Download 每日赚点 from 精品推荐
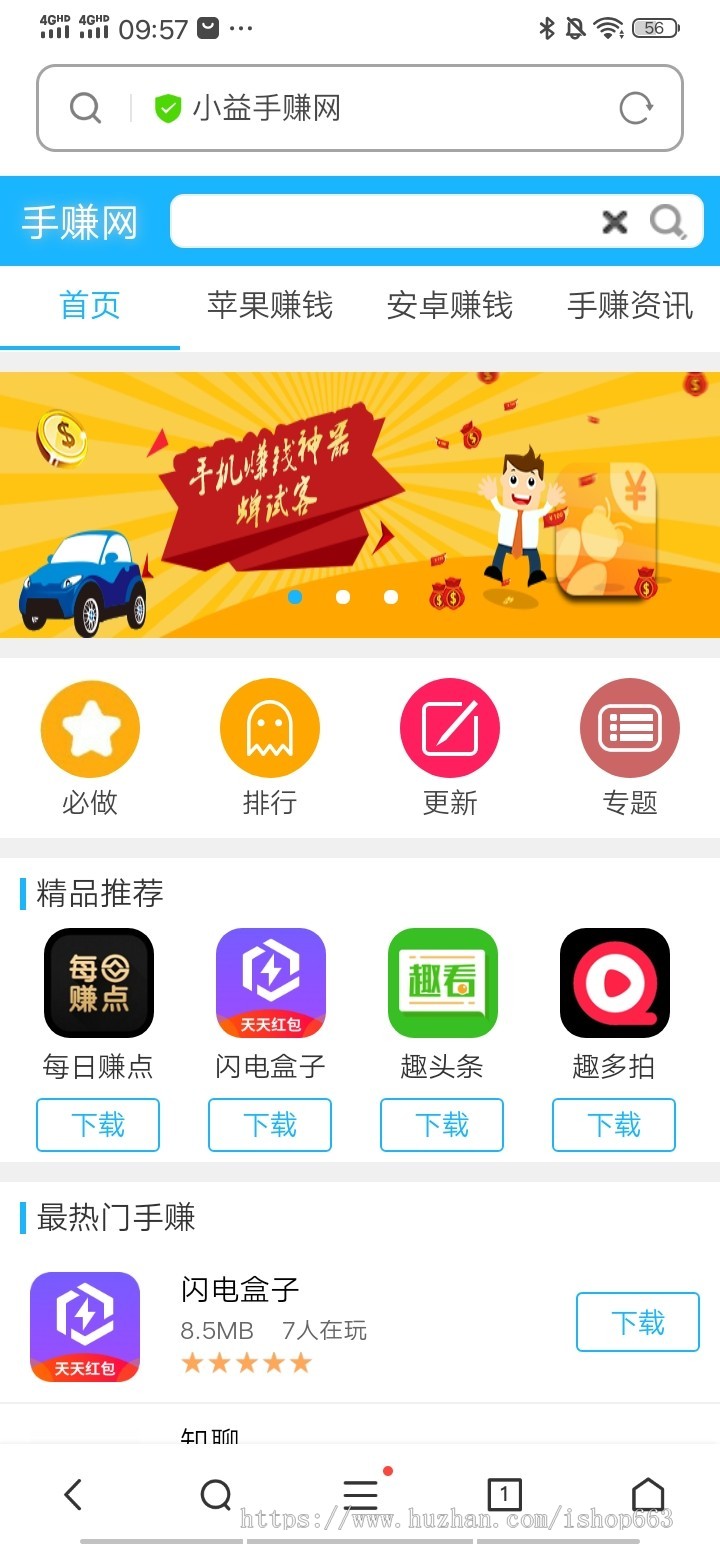 point(98,1125)
